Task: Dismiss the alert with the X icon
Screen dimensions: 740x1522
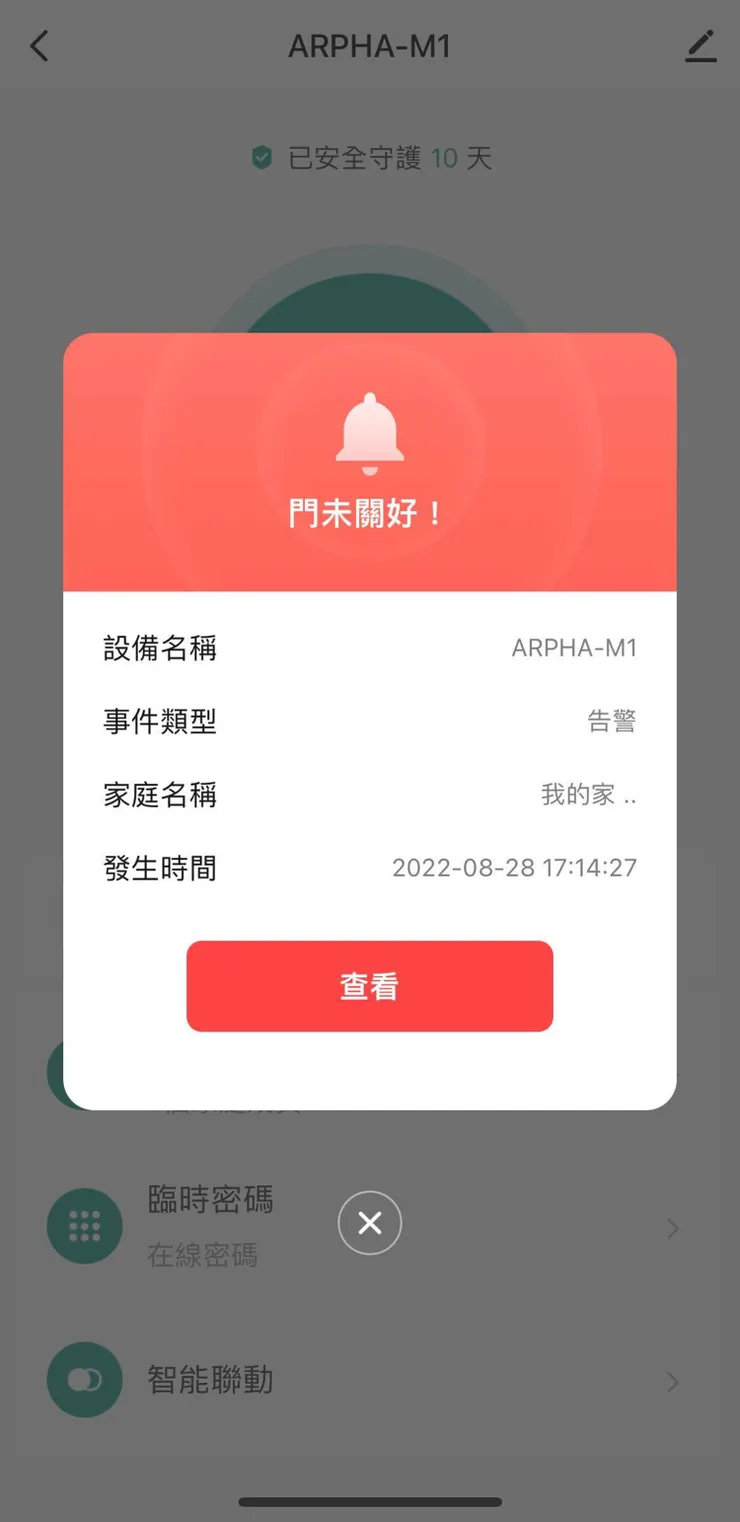Action: 369,1223
